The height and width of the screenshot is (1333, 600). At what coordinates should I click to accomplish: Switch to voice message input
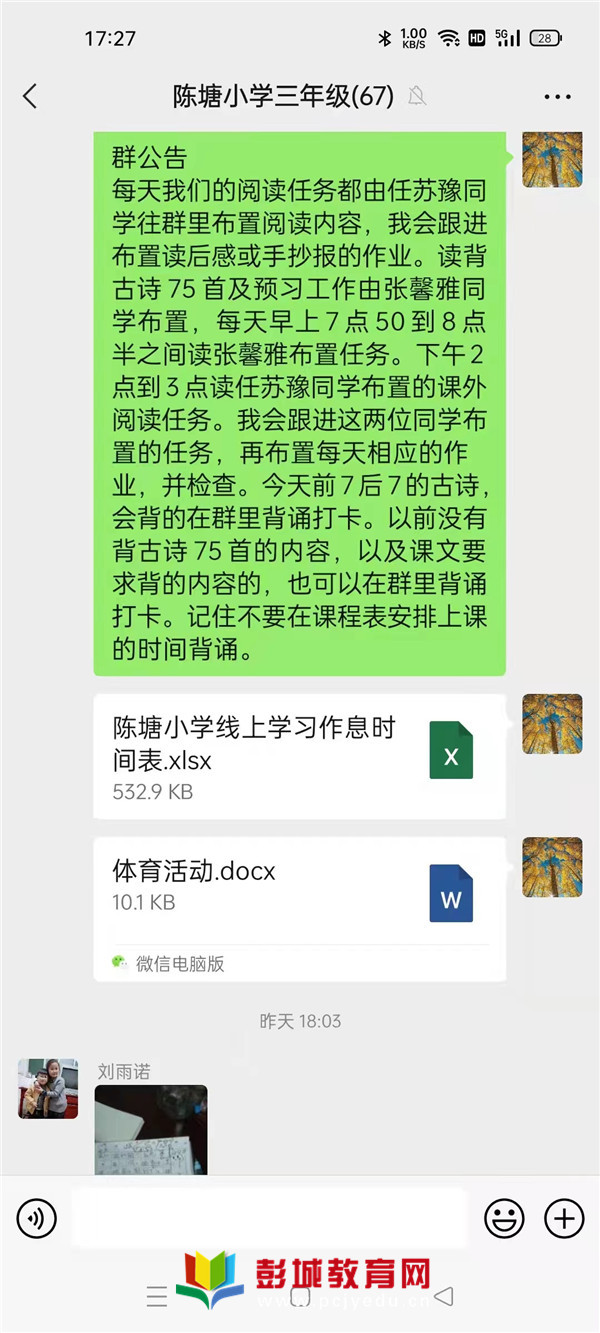pos(37,1218)
